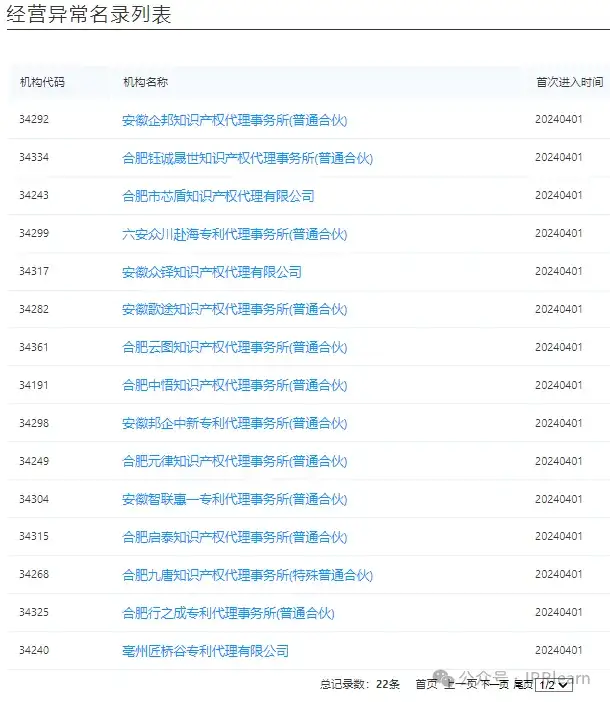Open 安徽智联赢一专利代理事务所 link
The height and width of the screenshot is (702, 610).
click(x=234, y=499)
